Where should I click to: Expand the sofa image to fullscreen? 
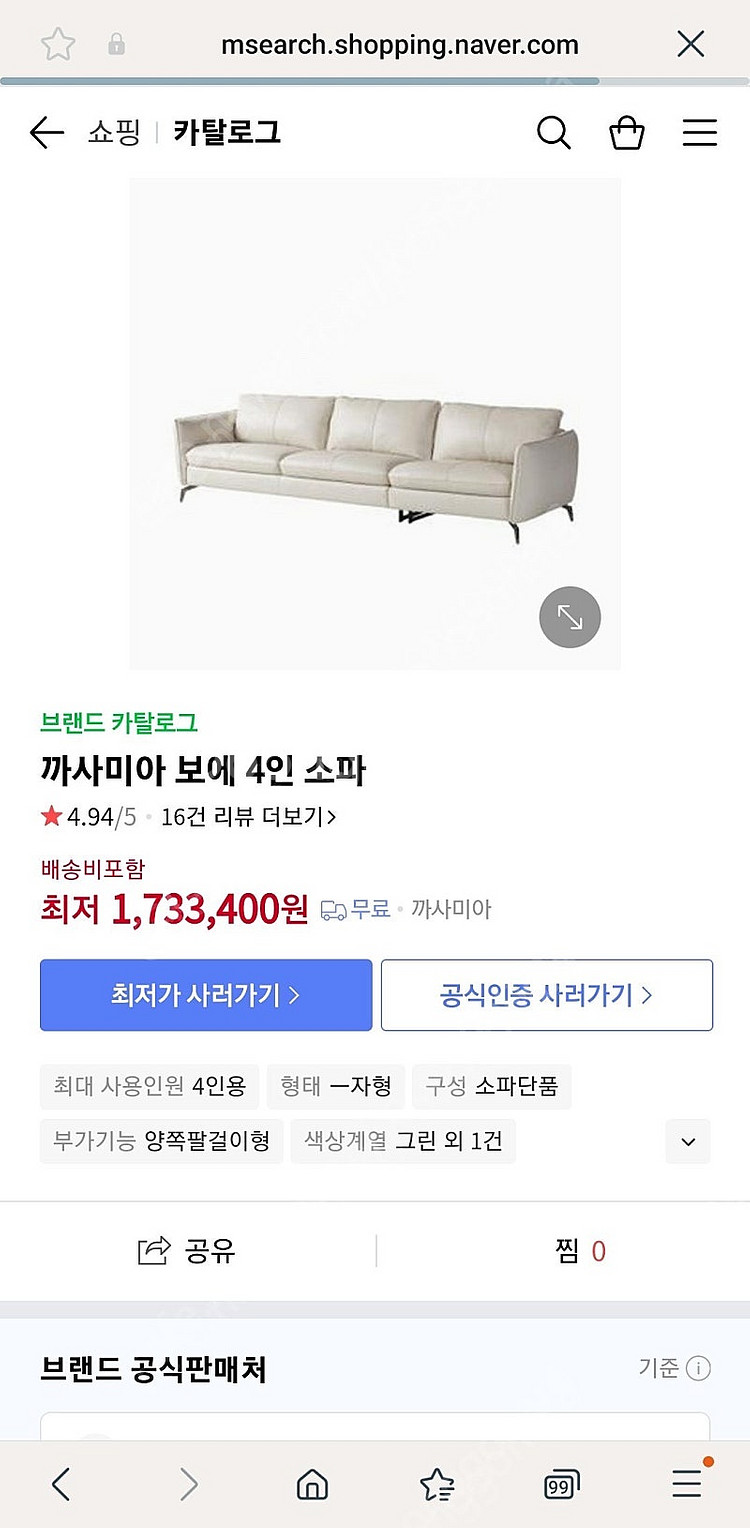[x=570, y=617]
